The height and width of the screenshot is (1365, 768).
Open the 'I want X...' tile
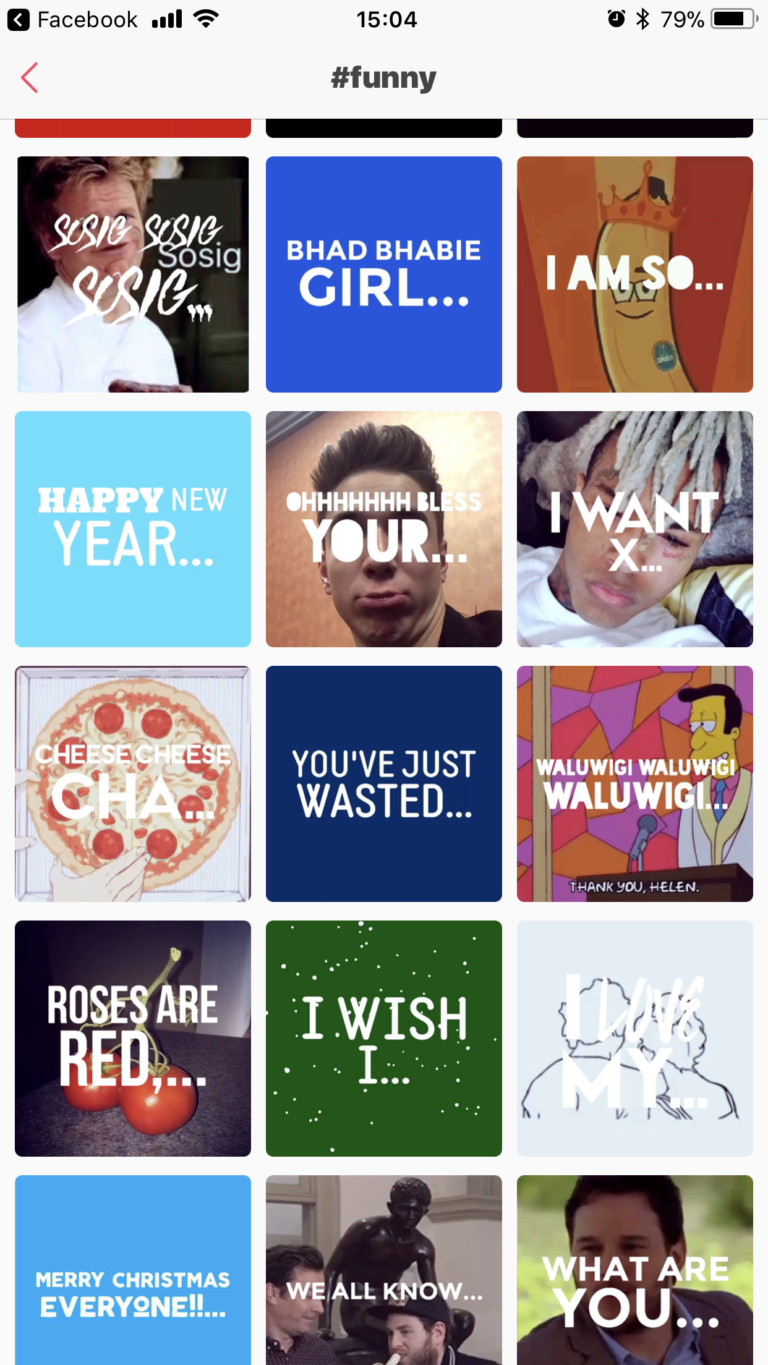pyautogui.click(x=635, y=529)
